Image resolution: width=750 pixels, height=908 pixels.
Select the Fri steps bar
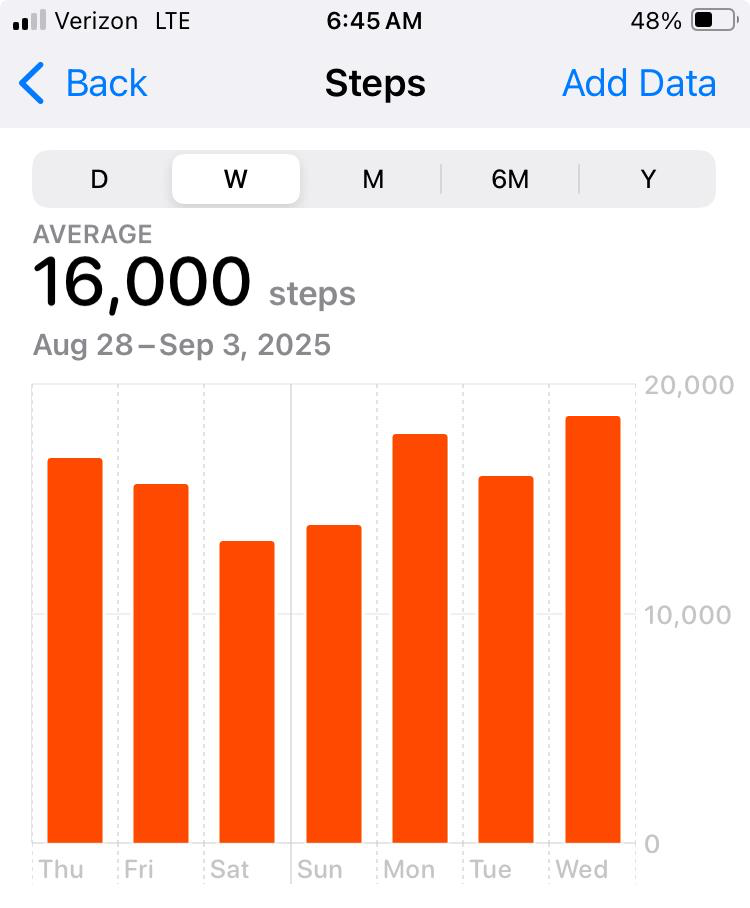(161, 663)
